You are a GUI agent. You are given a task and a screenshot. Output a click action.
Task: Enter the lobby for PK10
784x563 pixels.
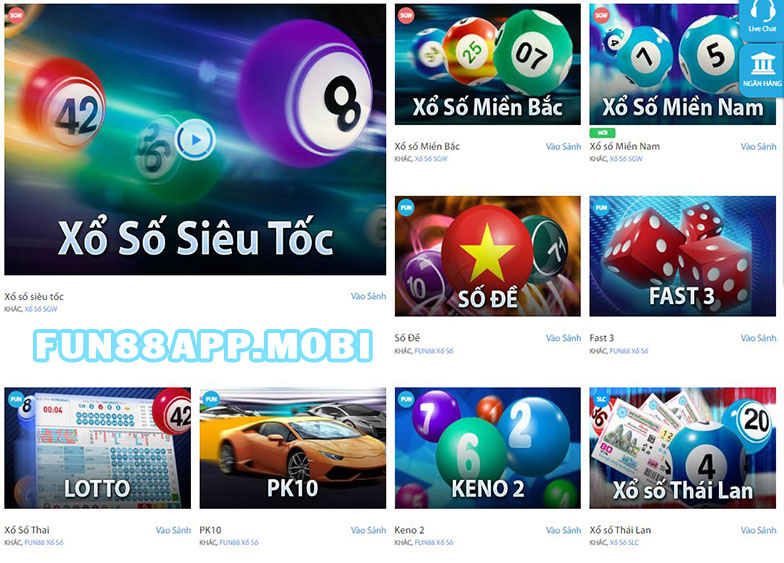click(368, 531)
